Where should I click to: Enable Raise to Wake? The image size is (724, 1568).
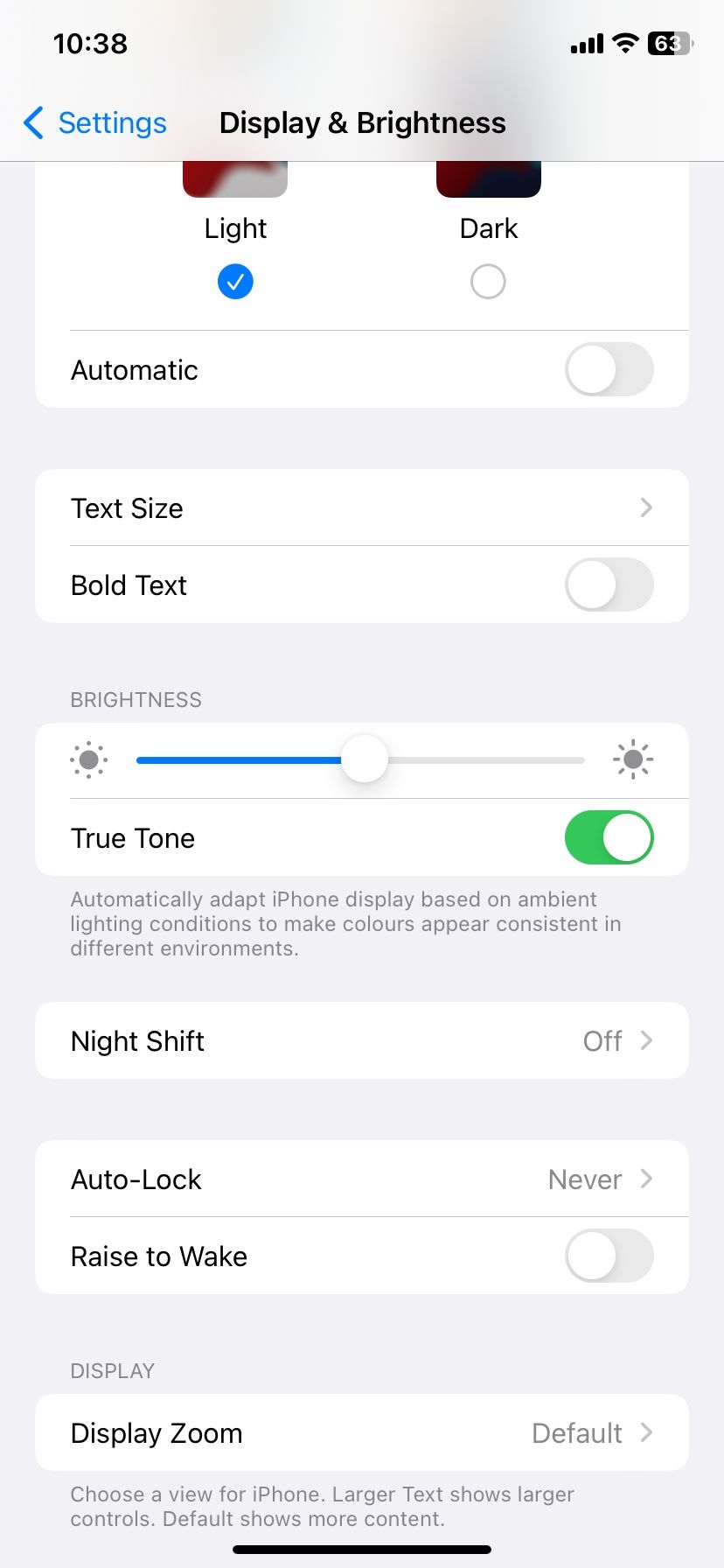(x=609, y=1256)
